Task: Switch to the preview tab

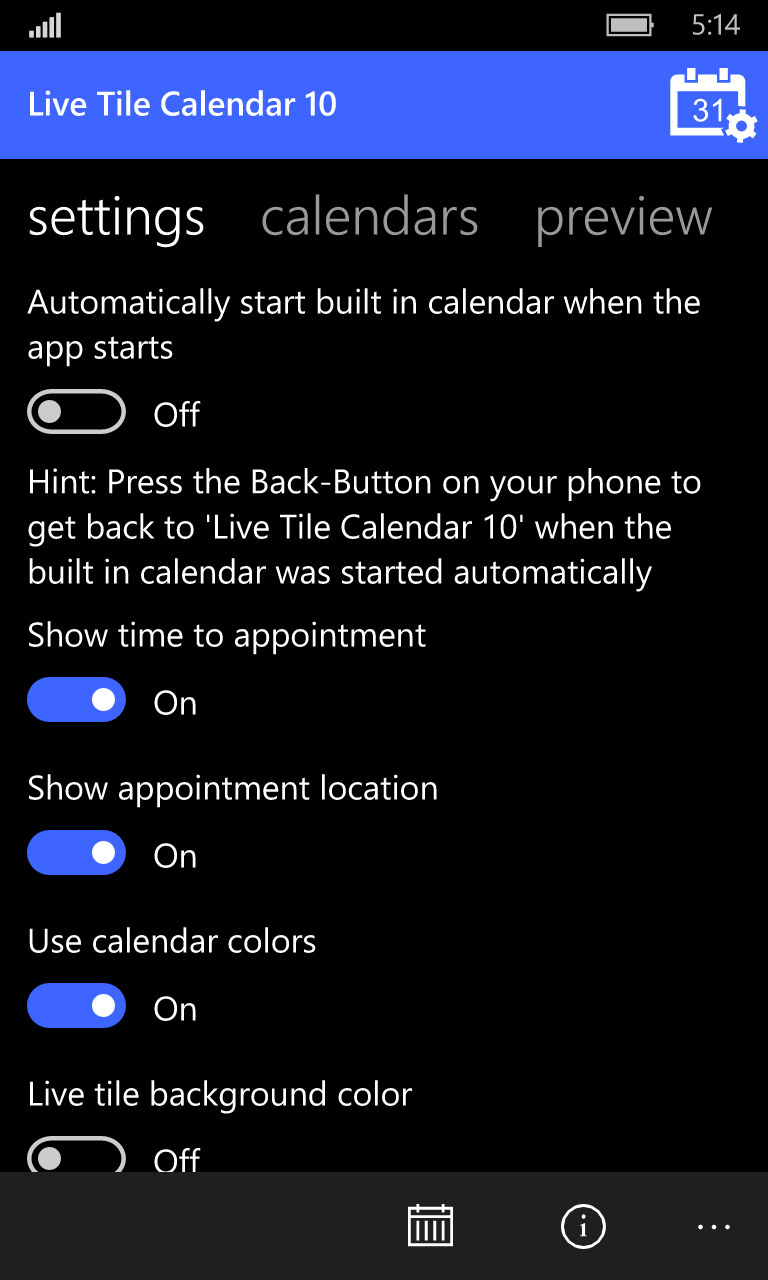Action: click(x=623, y=217)
